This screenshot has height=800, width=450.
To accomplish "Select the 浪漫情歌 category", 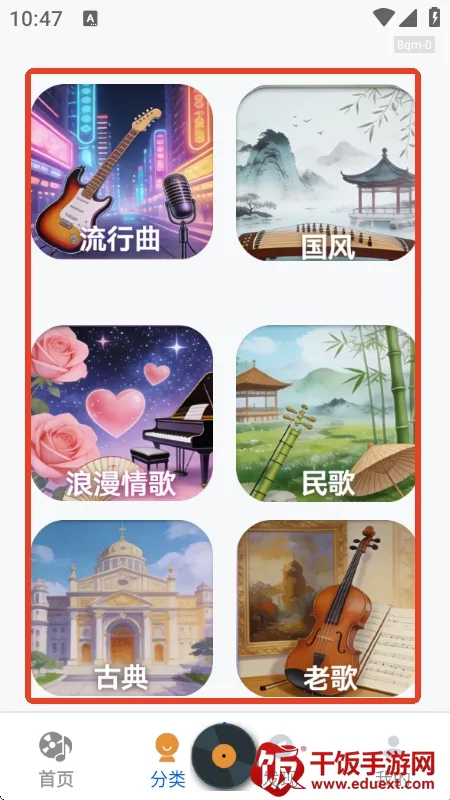I will [122, 413].
